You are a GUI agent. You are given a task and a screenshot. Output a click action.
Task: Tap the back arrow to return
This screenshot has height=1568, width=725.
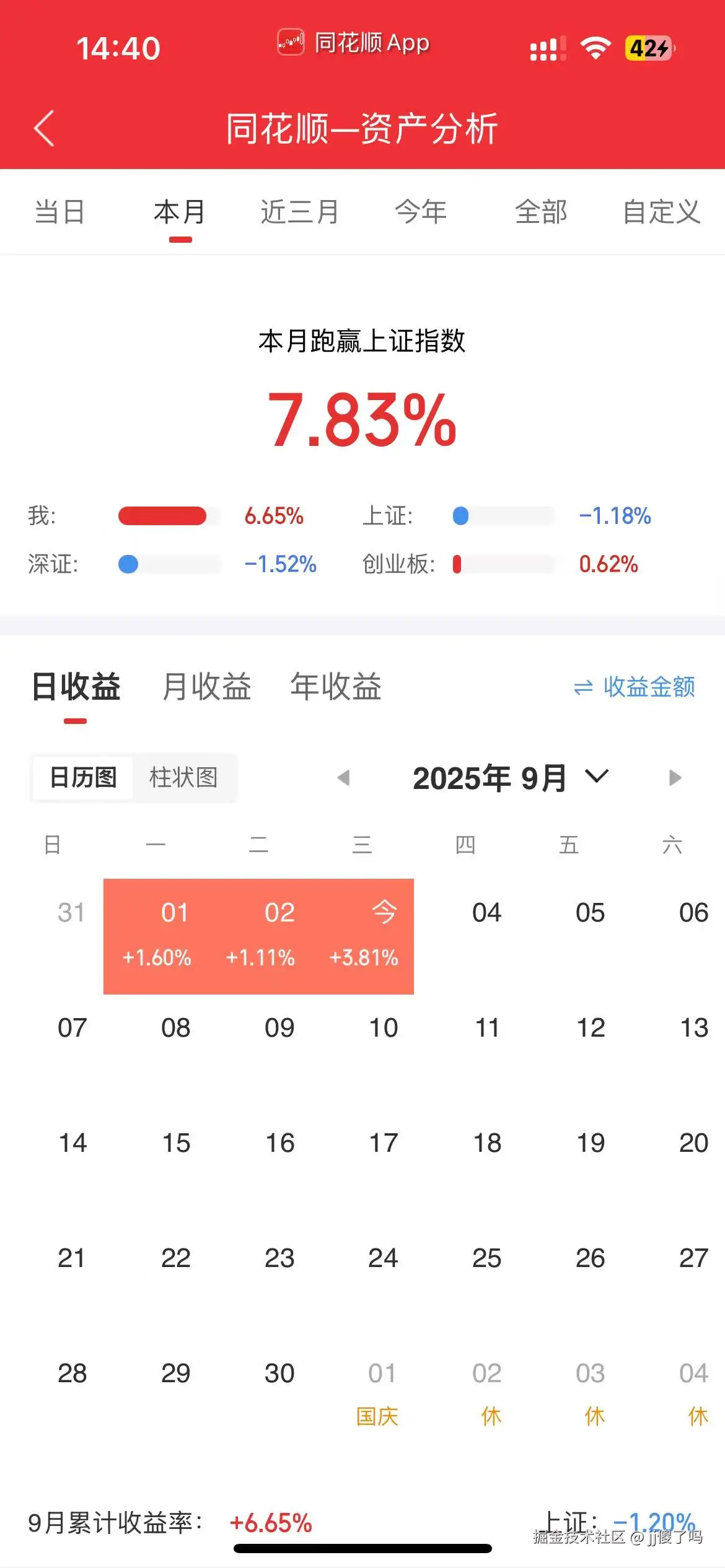click(43, 127)
